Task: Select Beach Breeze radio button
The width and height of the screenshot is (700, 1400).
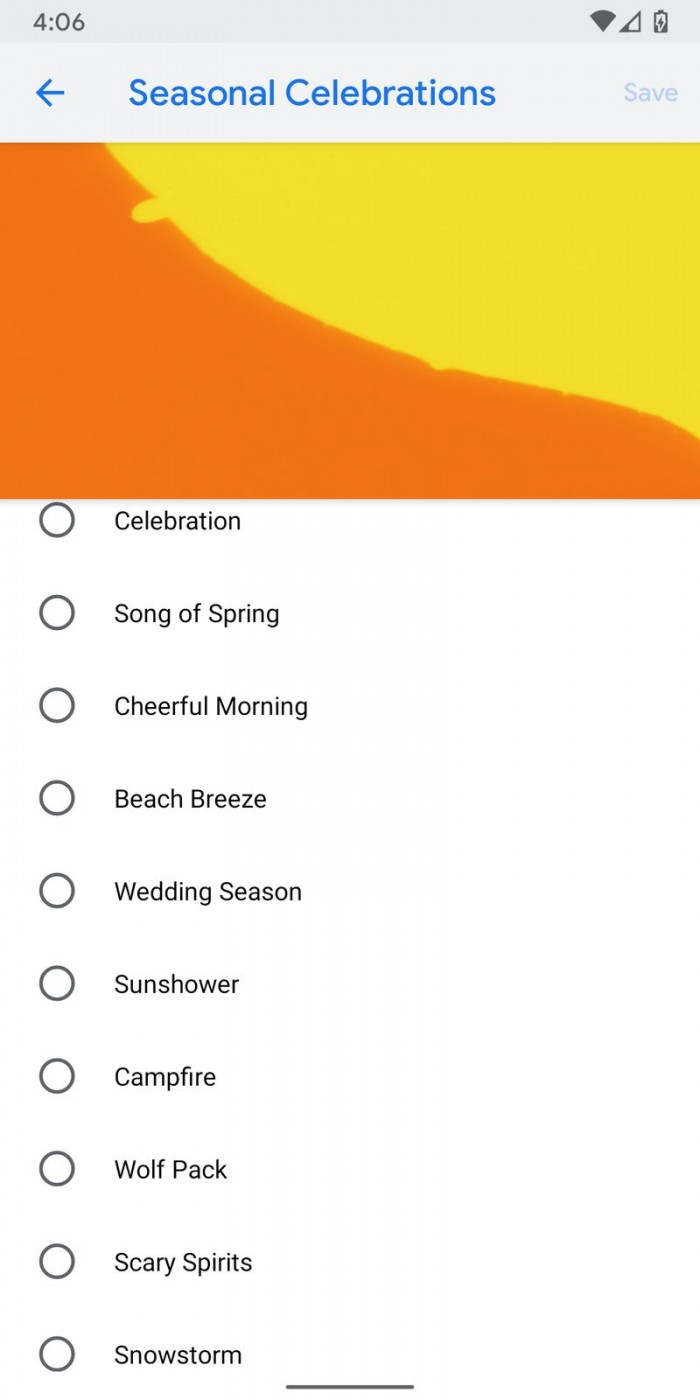Action: (x=57, y=798)
